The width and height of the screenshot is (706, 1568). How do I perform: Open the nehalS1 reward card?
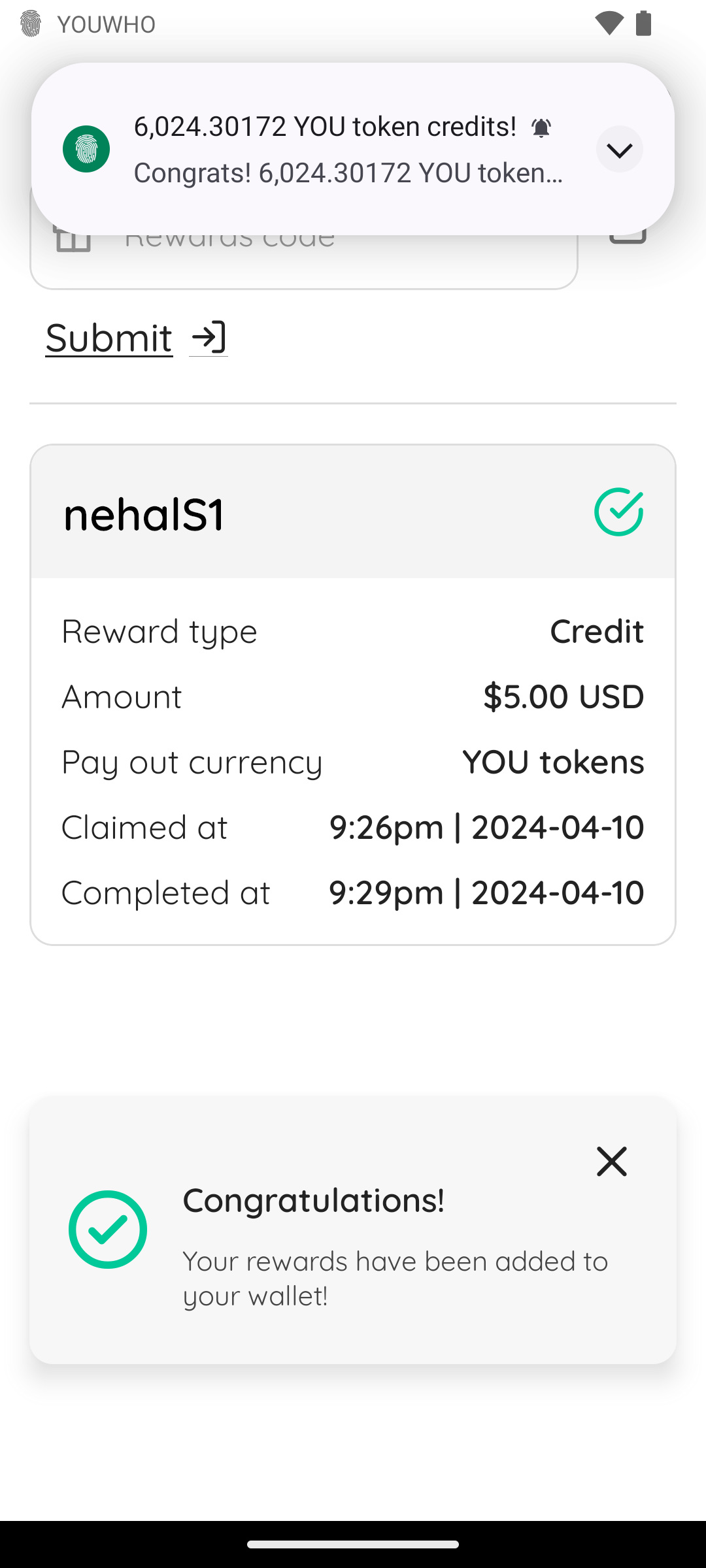[x=353, y=694]
